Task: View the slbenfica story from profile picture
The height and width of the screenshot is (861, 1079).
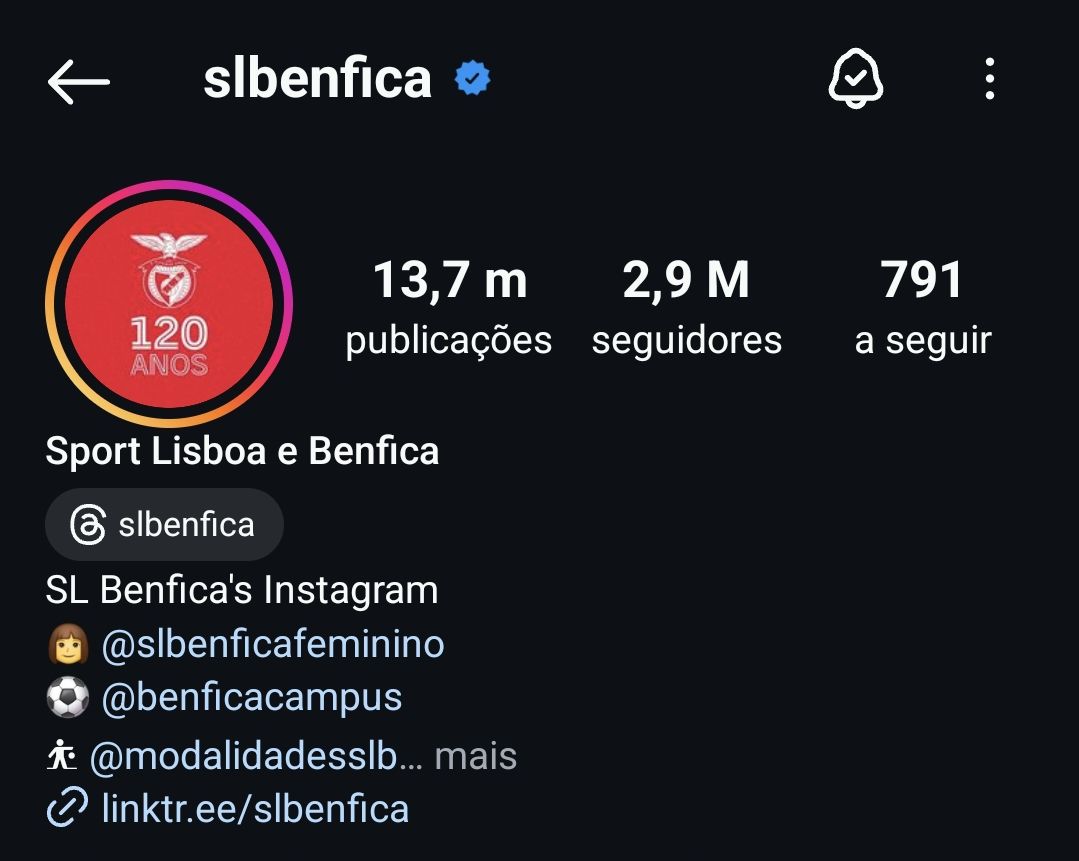Action: (168, 304)
